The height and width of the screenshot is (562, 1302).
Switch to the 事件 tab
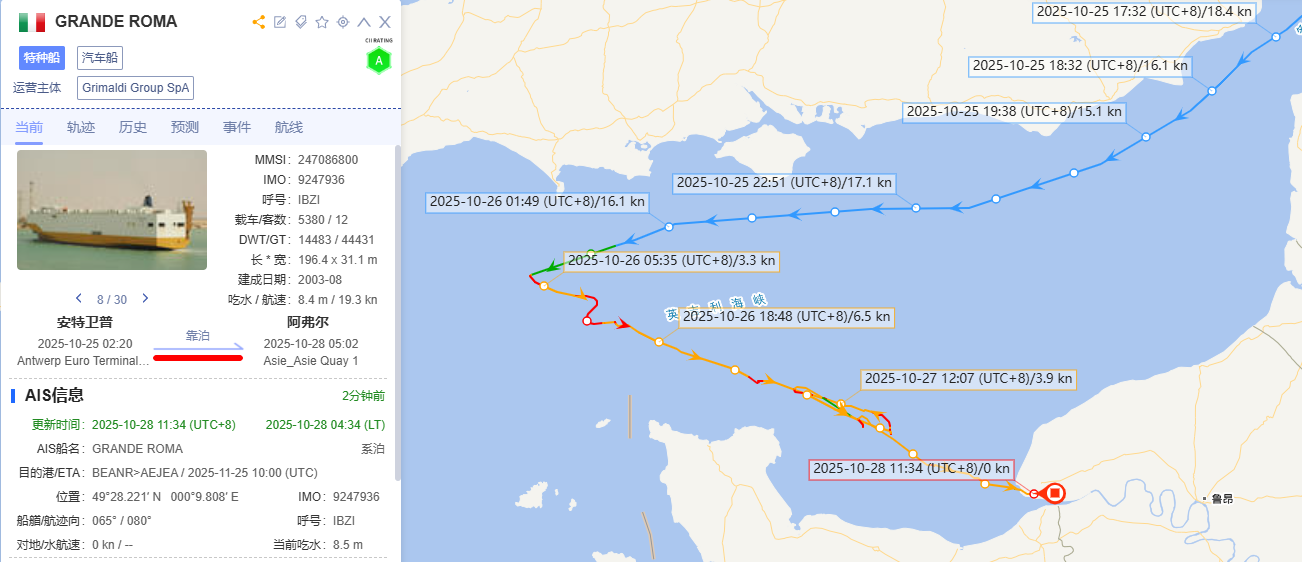[x=237, y=127]
